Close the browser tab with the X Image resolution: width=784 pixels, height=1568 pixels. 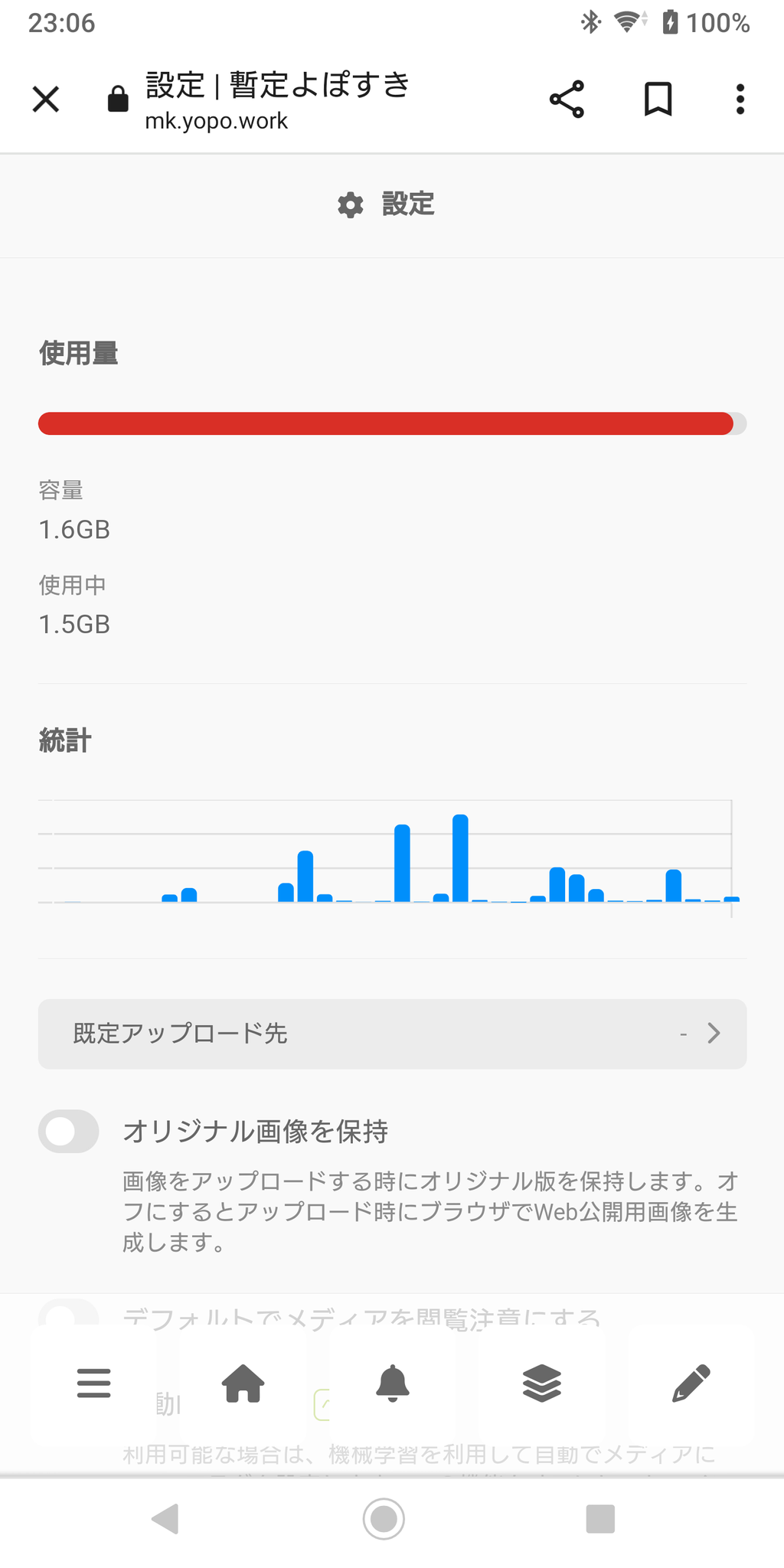point(46,100)
